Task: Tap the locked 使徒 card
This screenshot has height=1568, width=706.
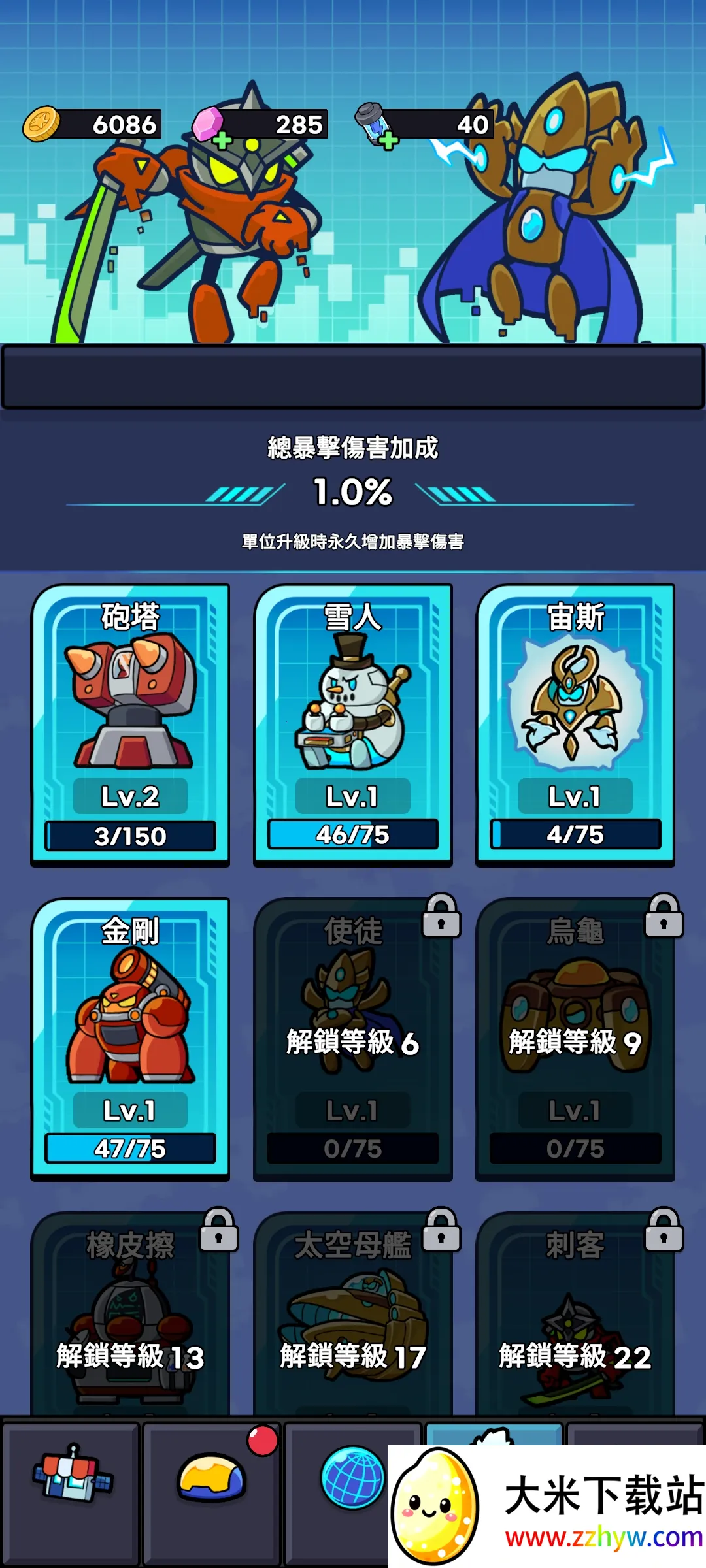Action: click(x=352, y=1039)
